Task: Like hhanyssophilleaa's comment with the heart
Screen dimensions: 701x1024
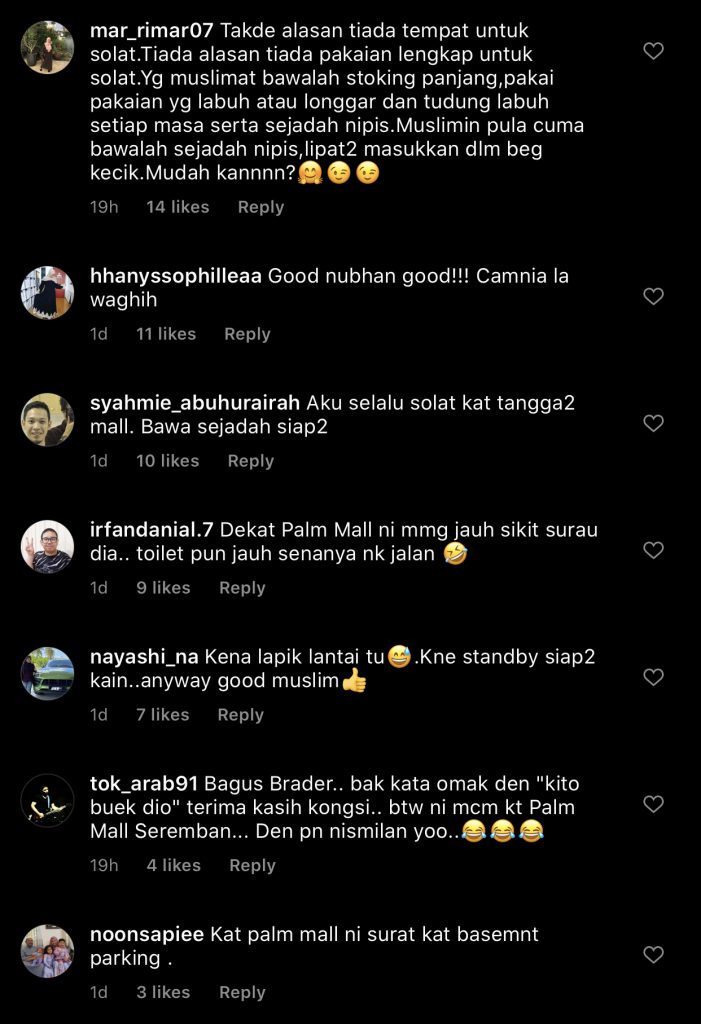Action: tap(653, 296)
